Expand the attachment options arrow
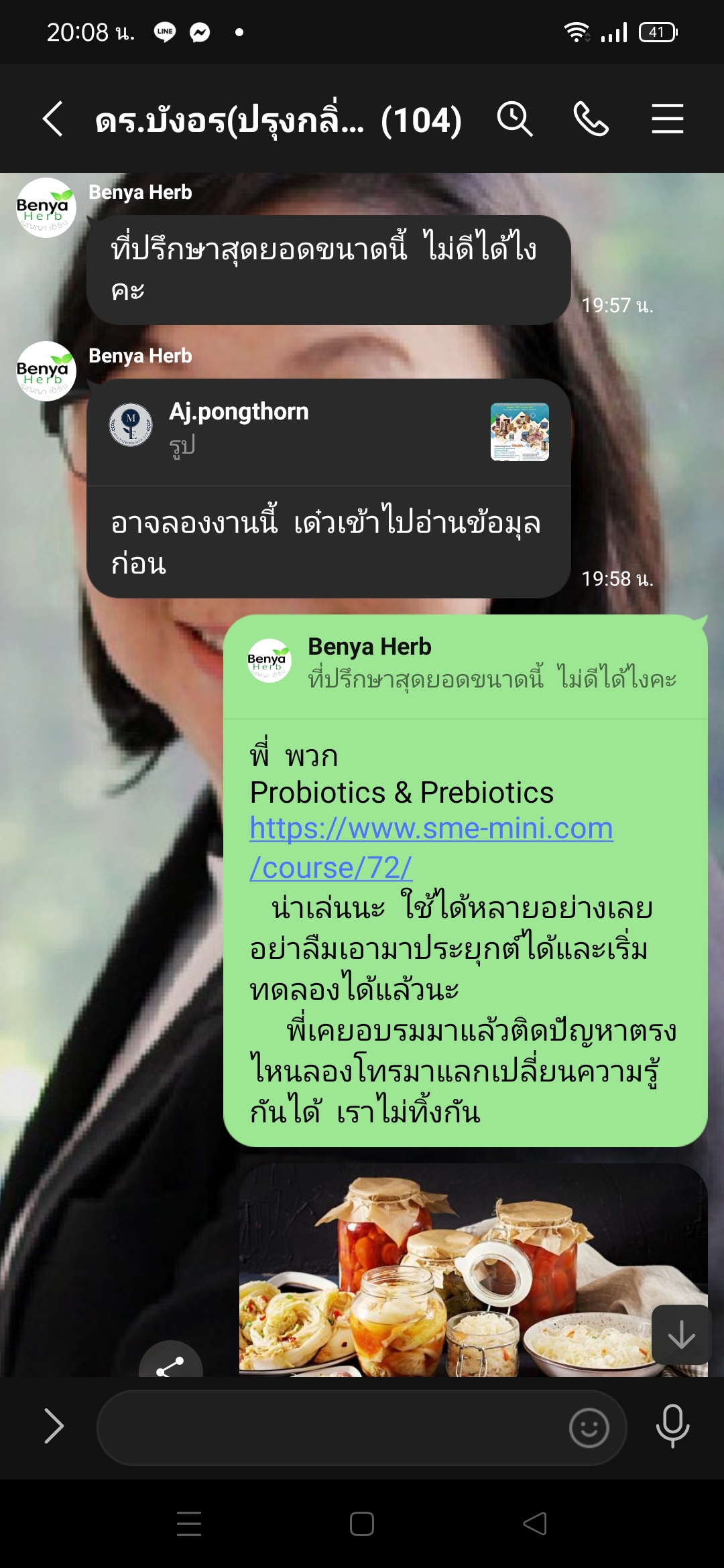 point(54,1426)
